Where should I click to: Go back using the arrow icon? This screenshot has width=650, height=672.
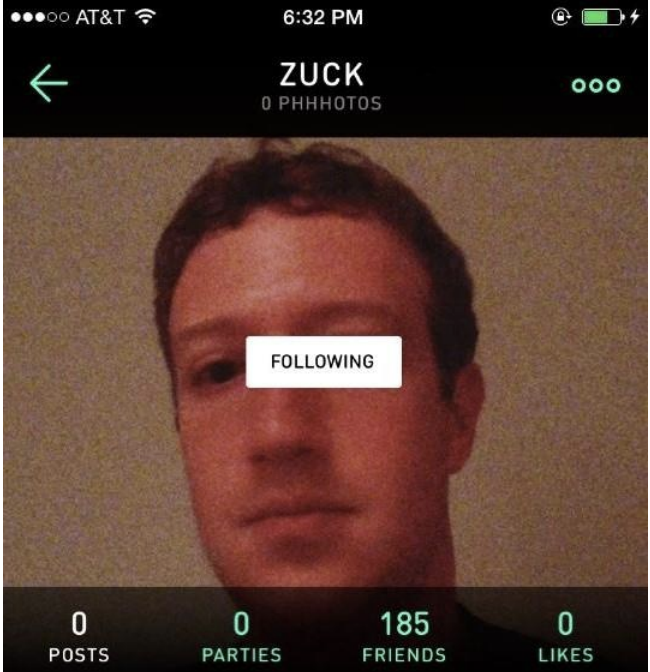coord(48,84)
